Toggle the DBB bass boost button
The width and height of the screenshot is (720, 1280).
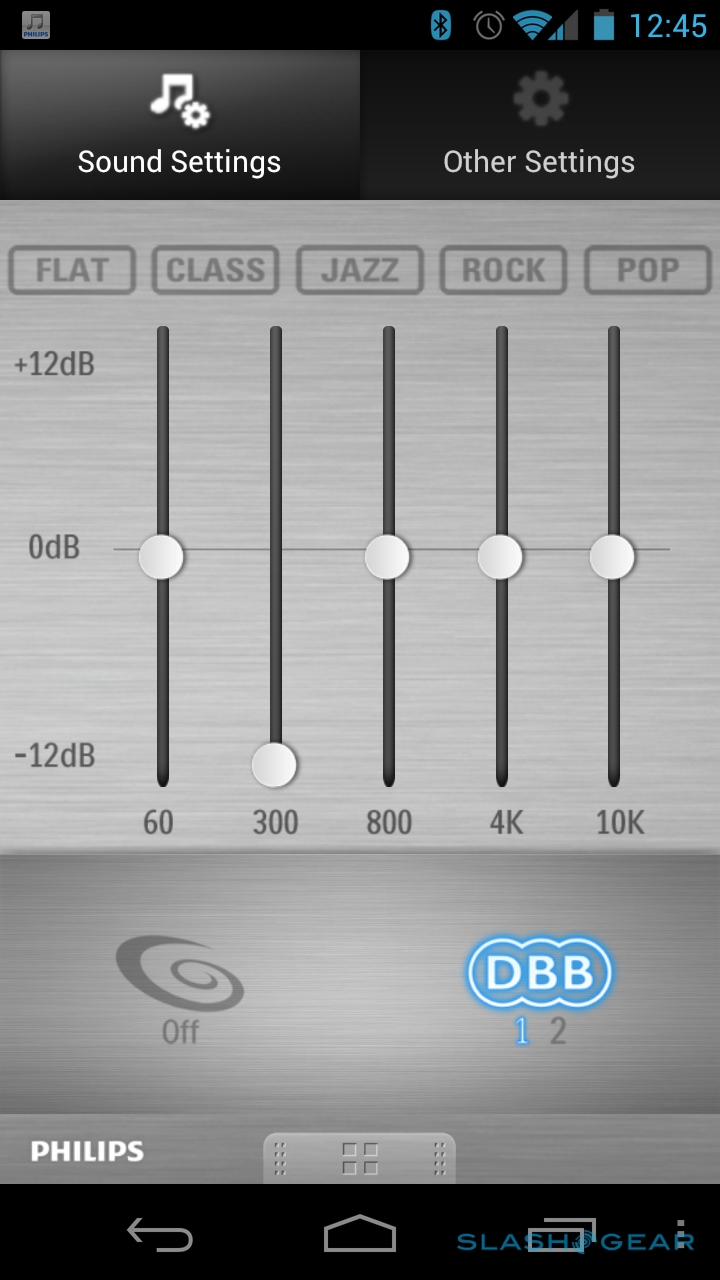[x=540, y=973]
